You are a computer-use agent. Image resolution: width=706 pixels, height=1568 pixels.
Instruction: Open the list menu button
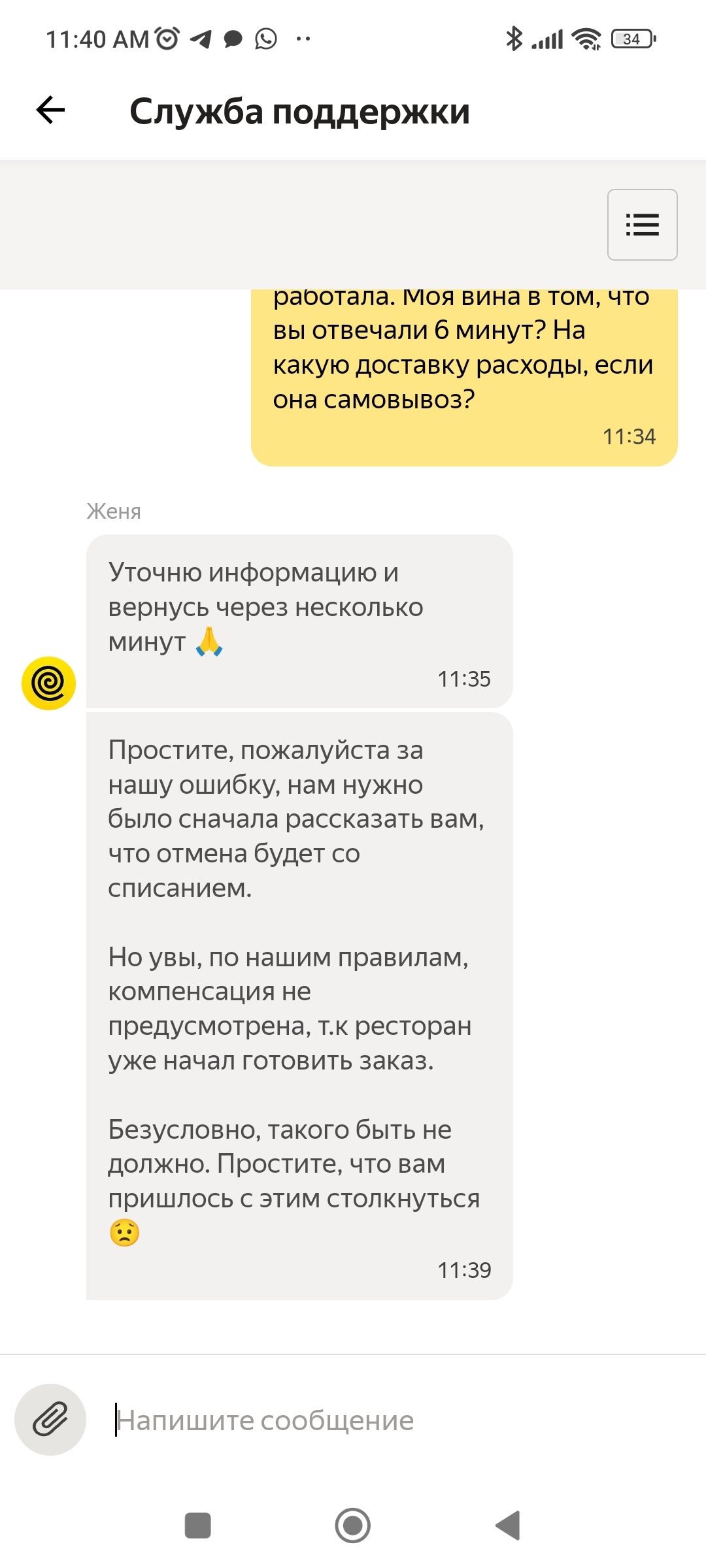click(x=642, y=225)
